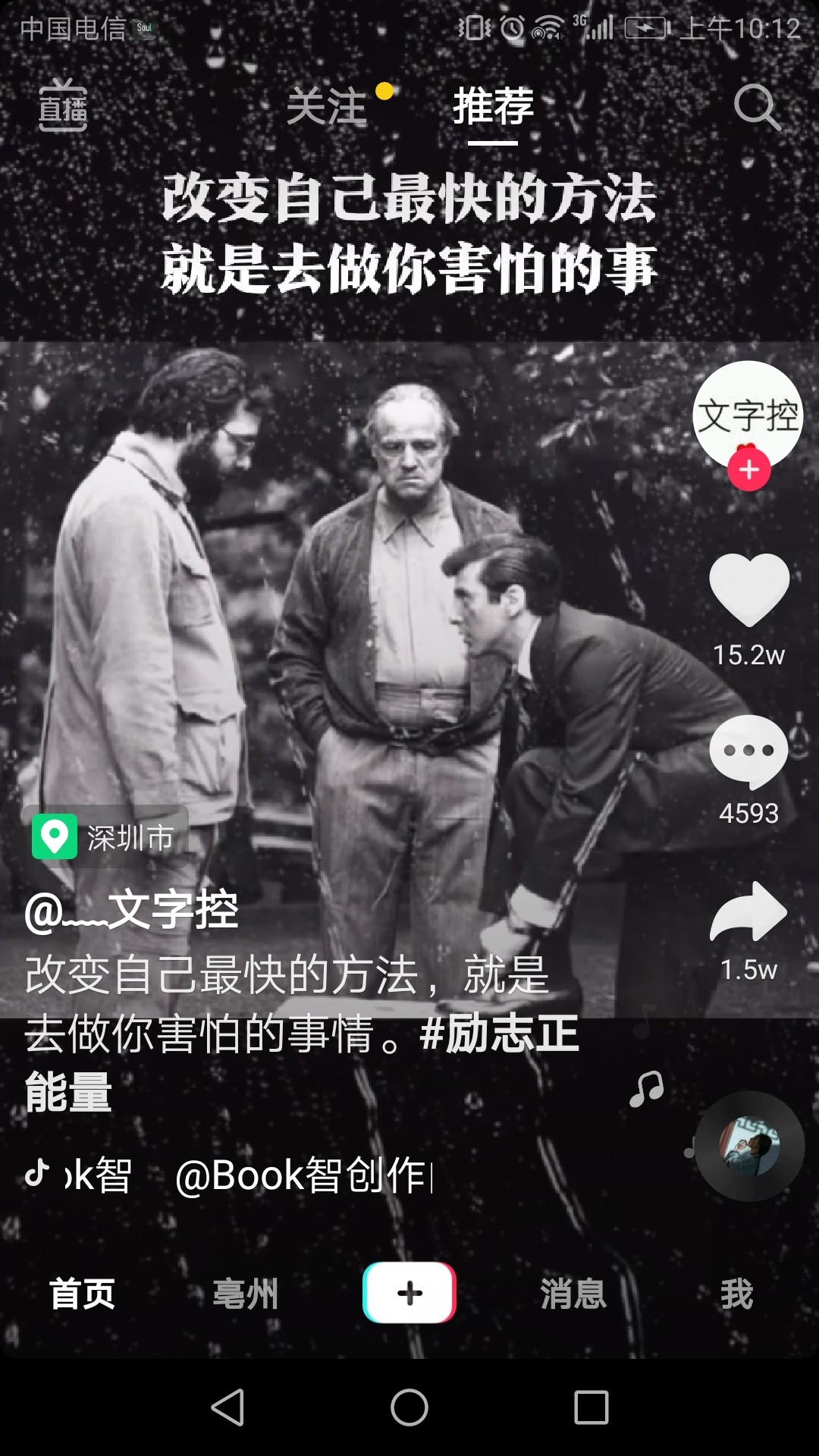Follow 文字控 with the red plus button
This screenshot has height=1456, width=819.
(749, 470)
